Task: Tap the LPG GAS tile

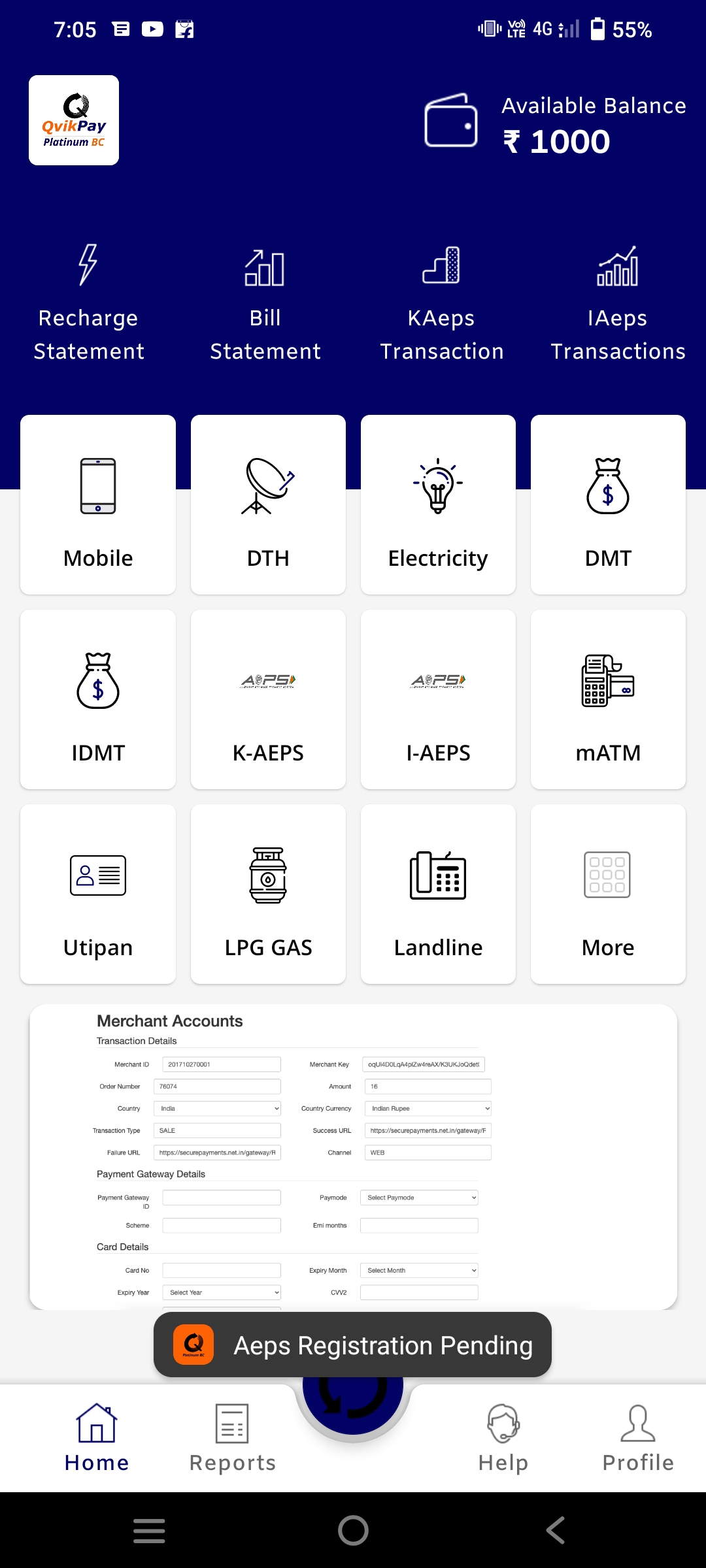Action: 268,894
